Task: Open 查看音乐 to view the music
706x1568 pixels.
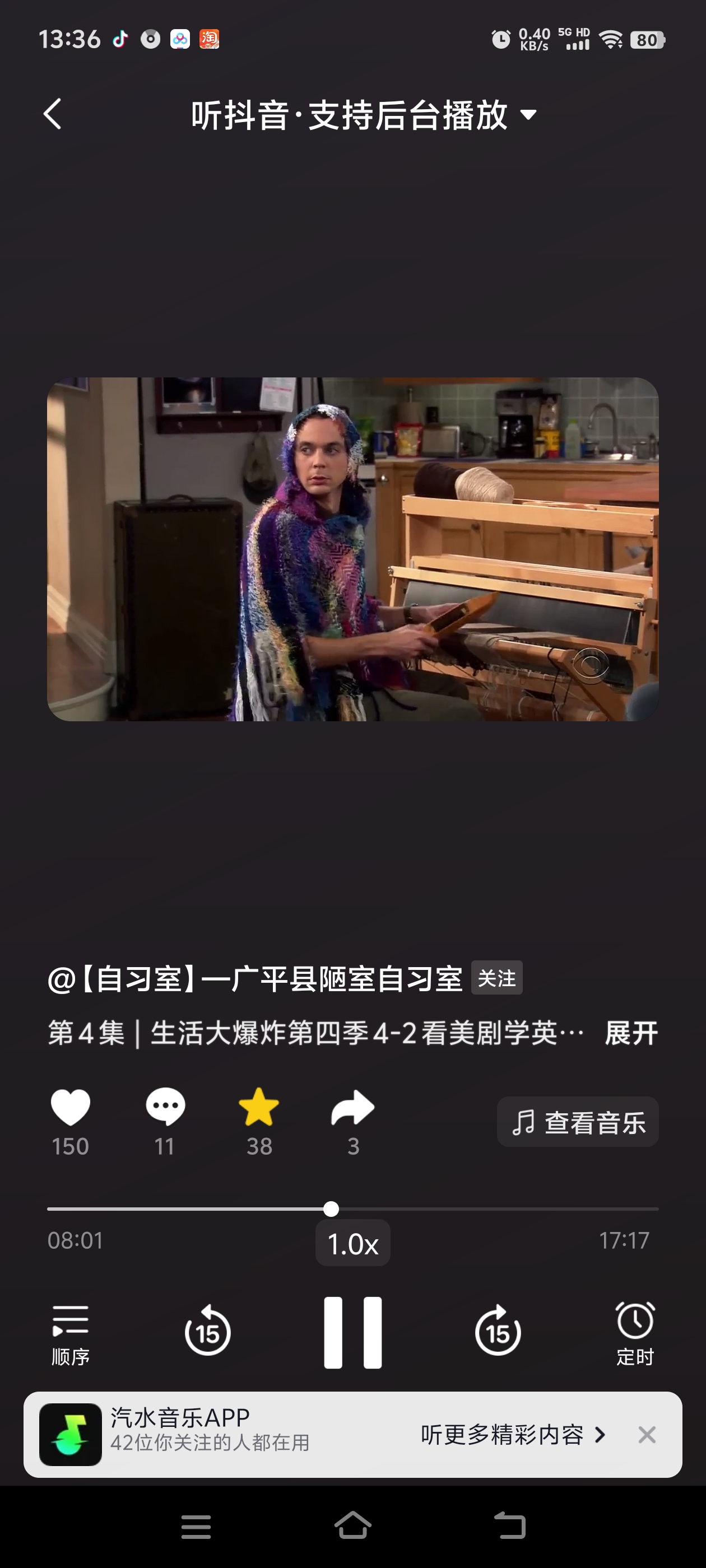Action: point(578,1122)
